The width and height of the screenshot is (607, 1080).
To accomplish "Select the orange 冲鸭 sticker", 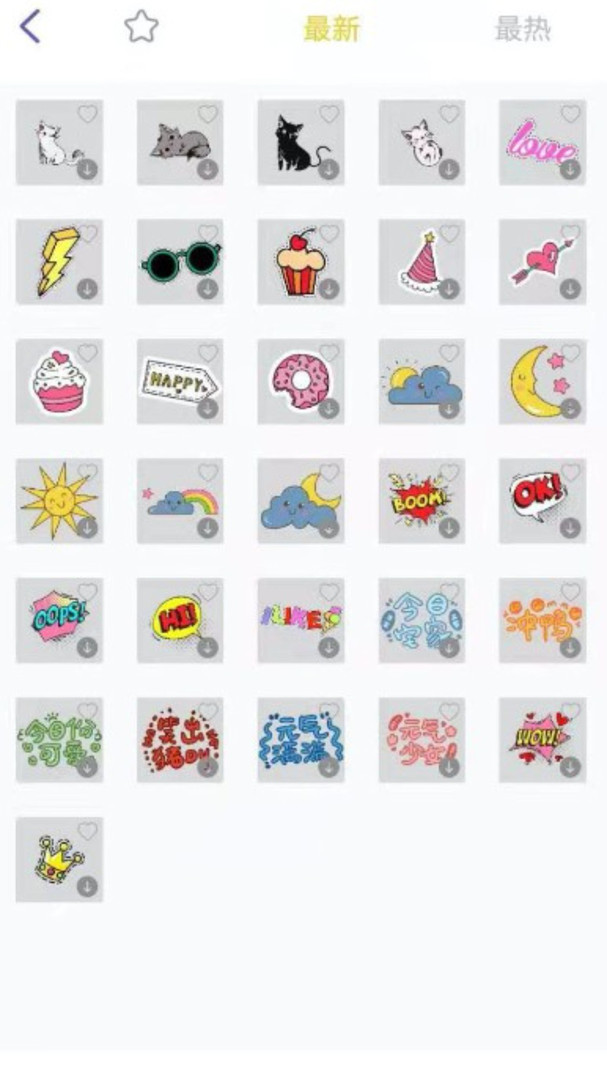I will 542,621.
